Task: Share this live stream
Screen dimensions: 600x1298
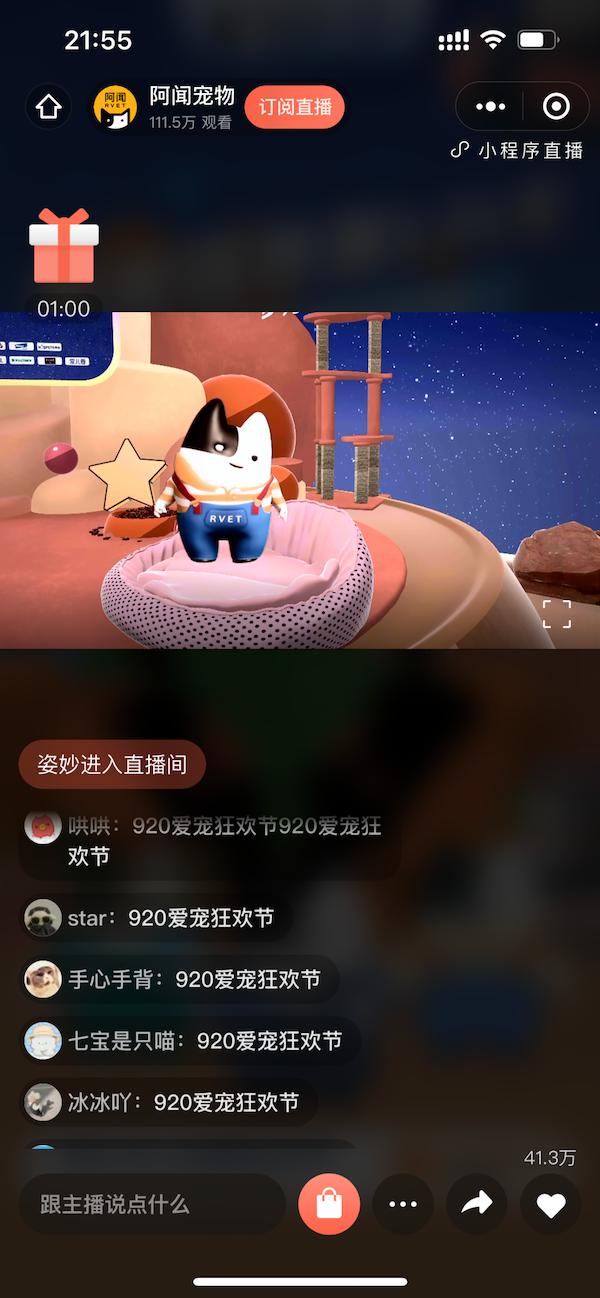Action: (x=477, y=1204)
